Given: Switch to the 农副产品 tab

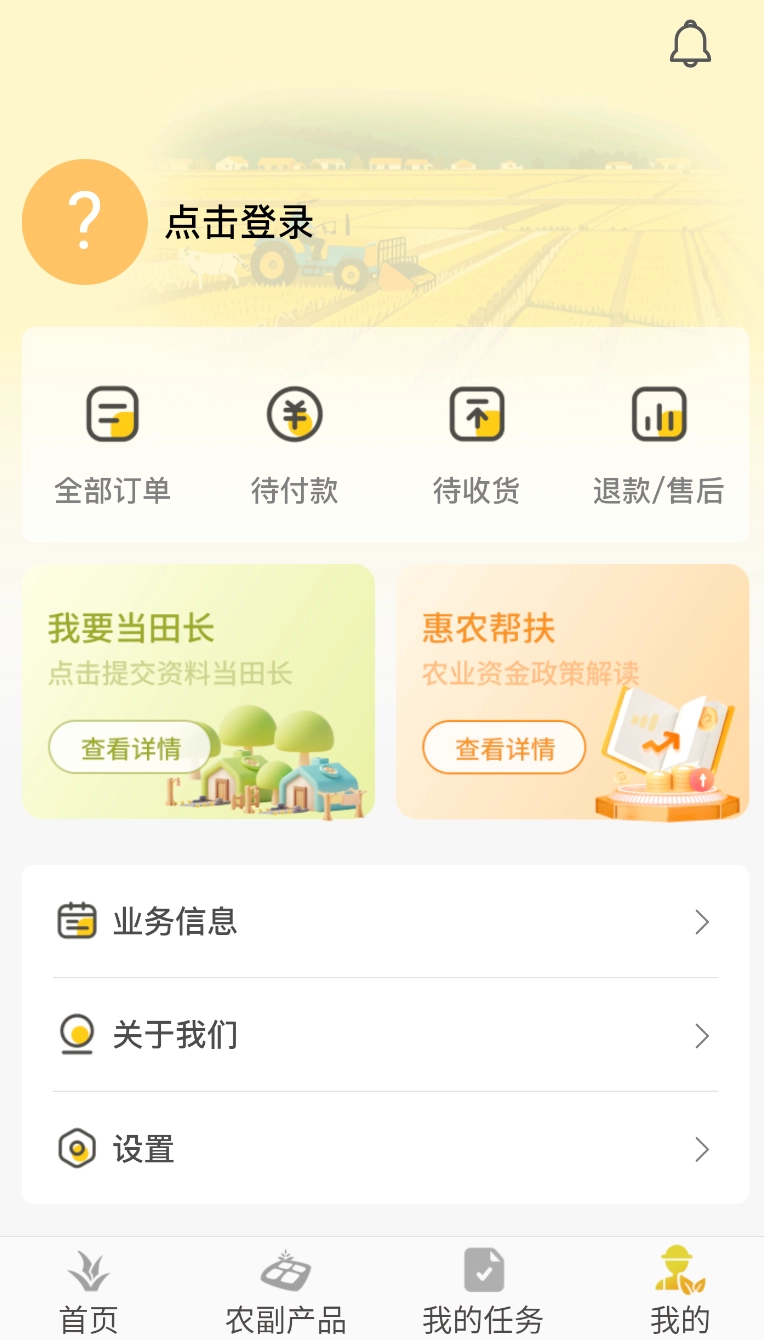Looking at the screenshot, I should pos(286,1291).
